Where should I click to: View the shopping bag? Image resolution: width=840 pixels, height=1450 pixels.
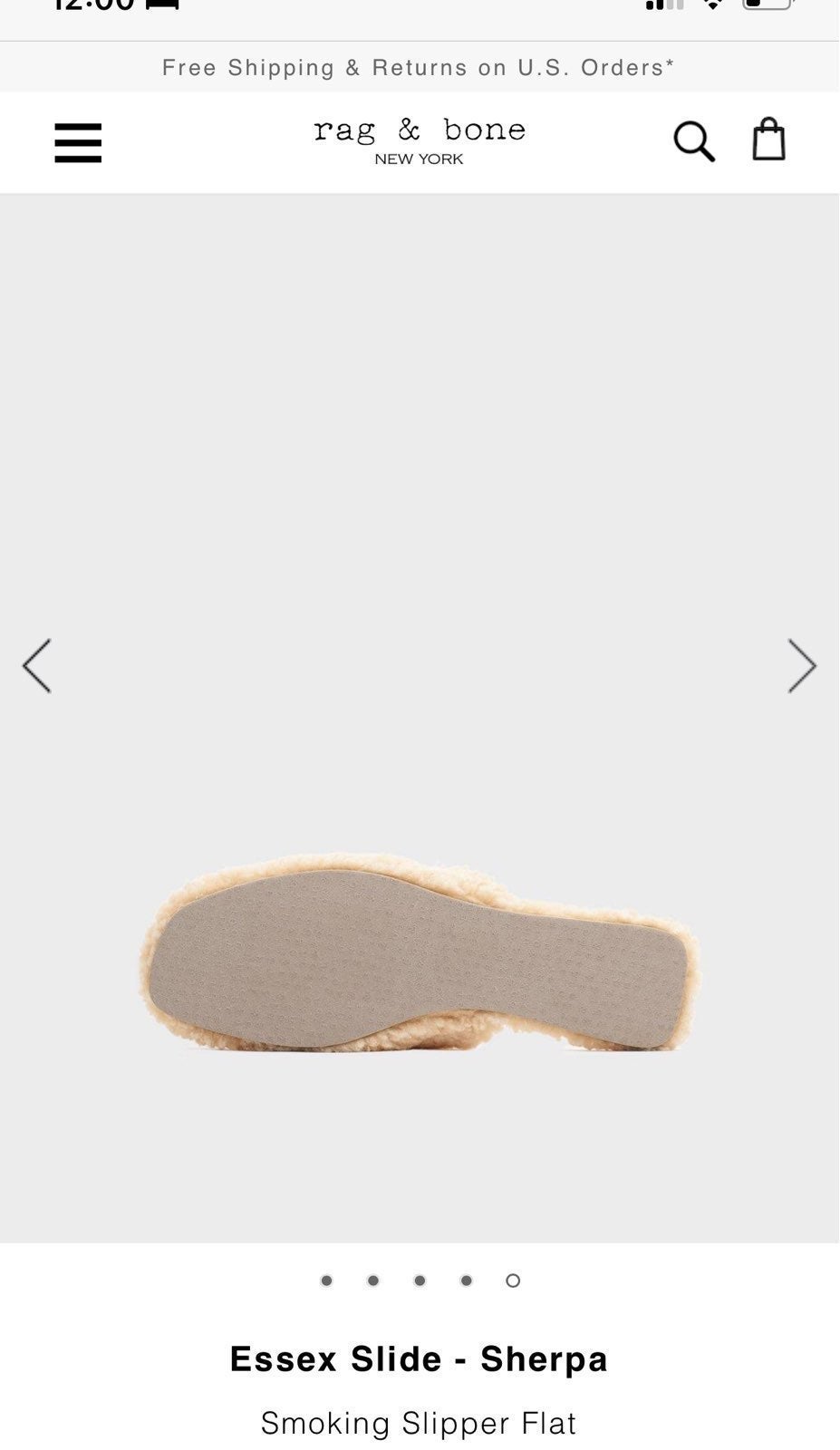pos(768,140)
